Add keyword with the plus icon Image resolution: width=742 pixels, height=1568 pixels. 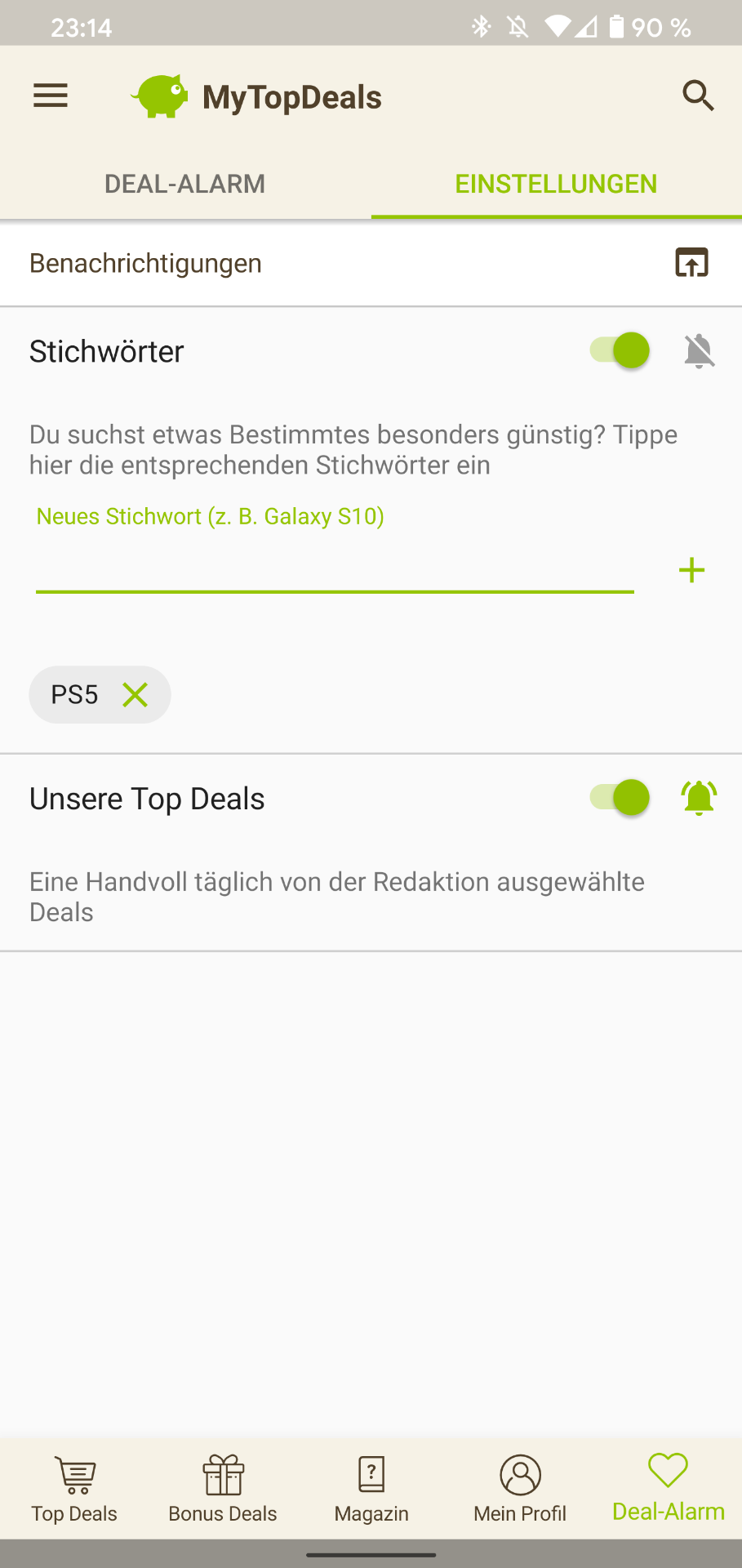coord(691,570)
